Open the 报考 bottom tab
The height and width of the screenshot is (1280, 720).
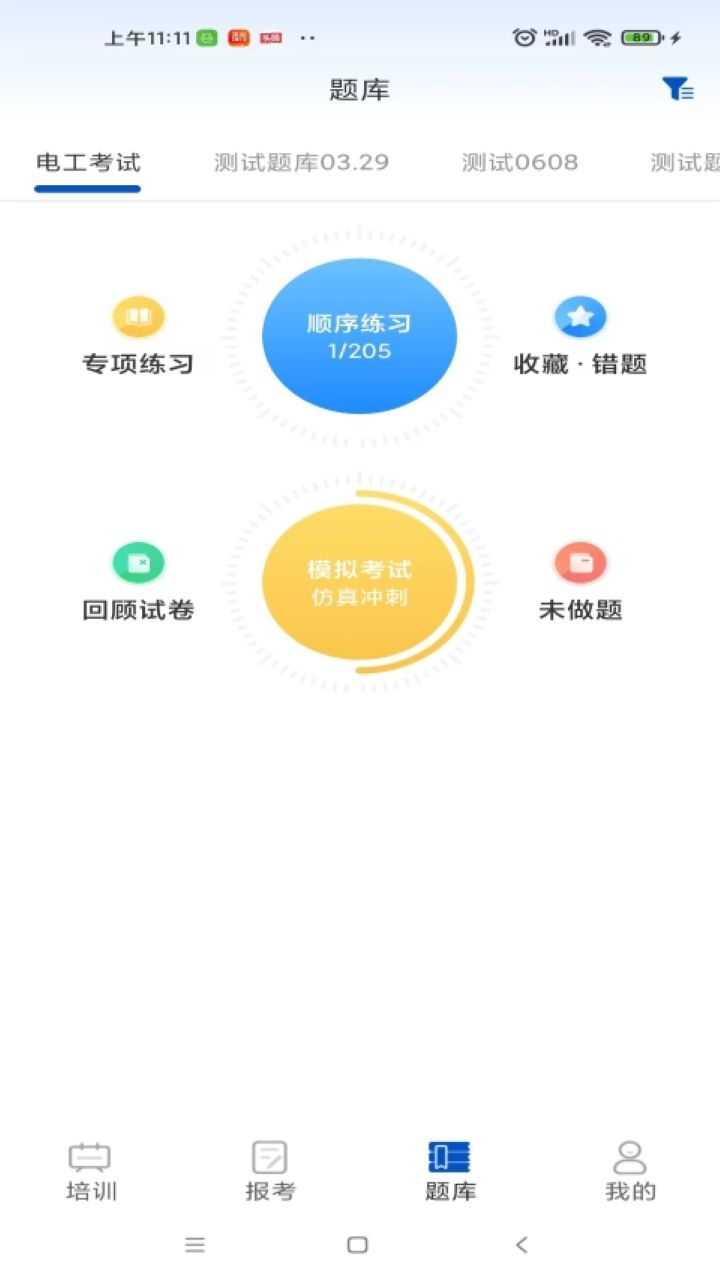(270, 1172)
